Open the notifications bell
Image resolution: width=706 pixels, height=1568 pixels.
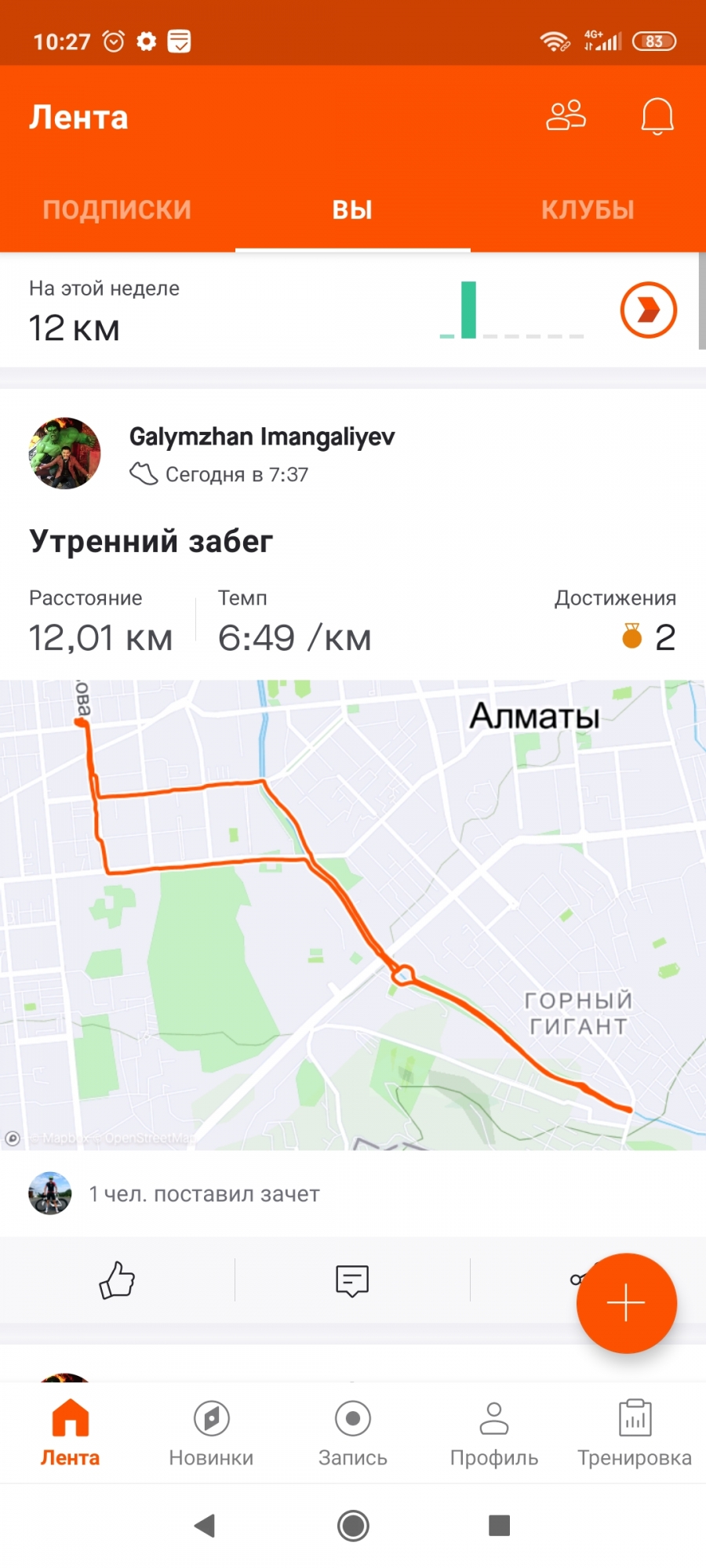coord(657,116)
